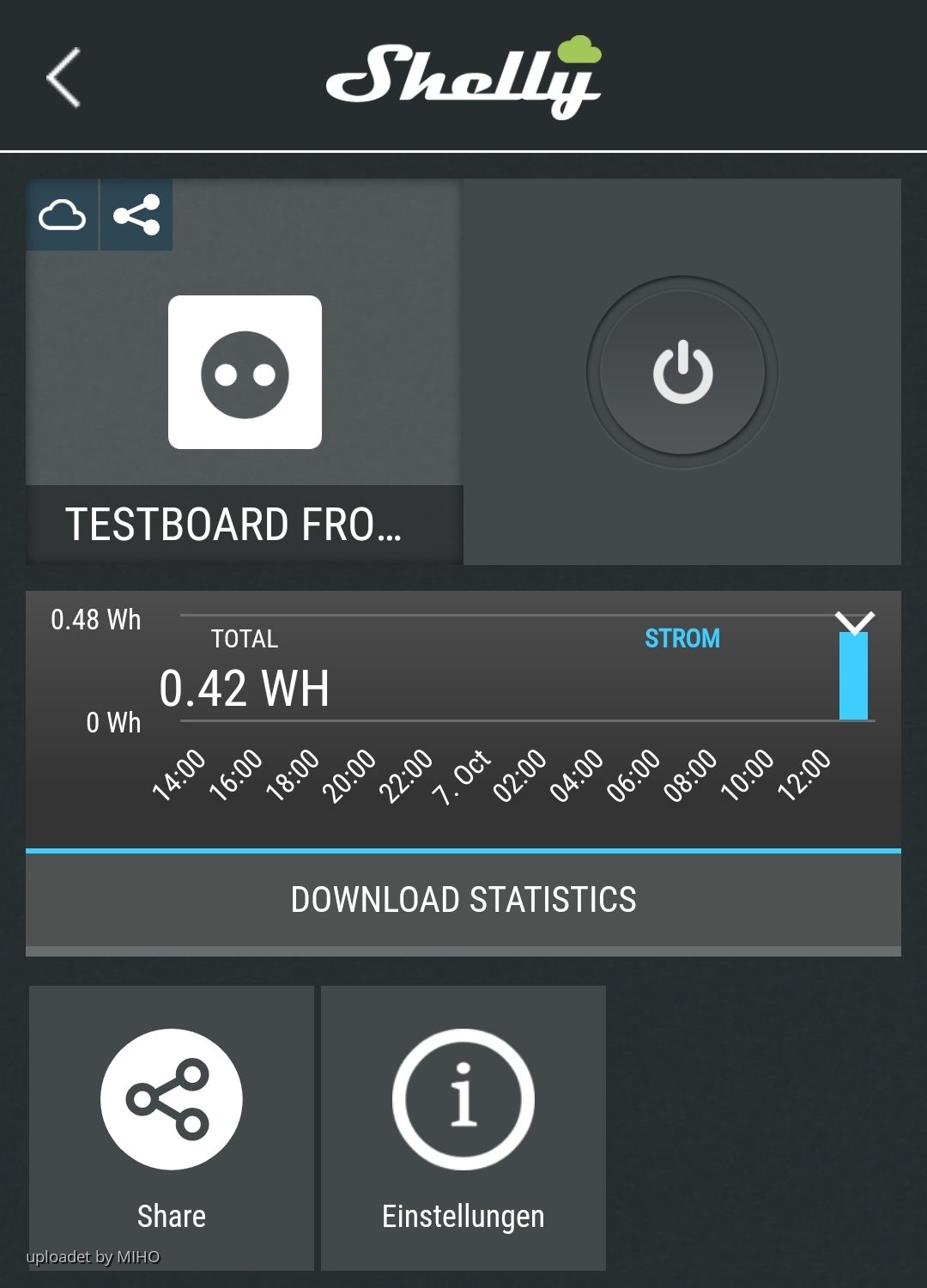The width and height of the screenshot is (927, 1288).
Task: Collapse the chart with the chevron
Action: (x=854, y=621)
